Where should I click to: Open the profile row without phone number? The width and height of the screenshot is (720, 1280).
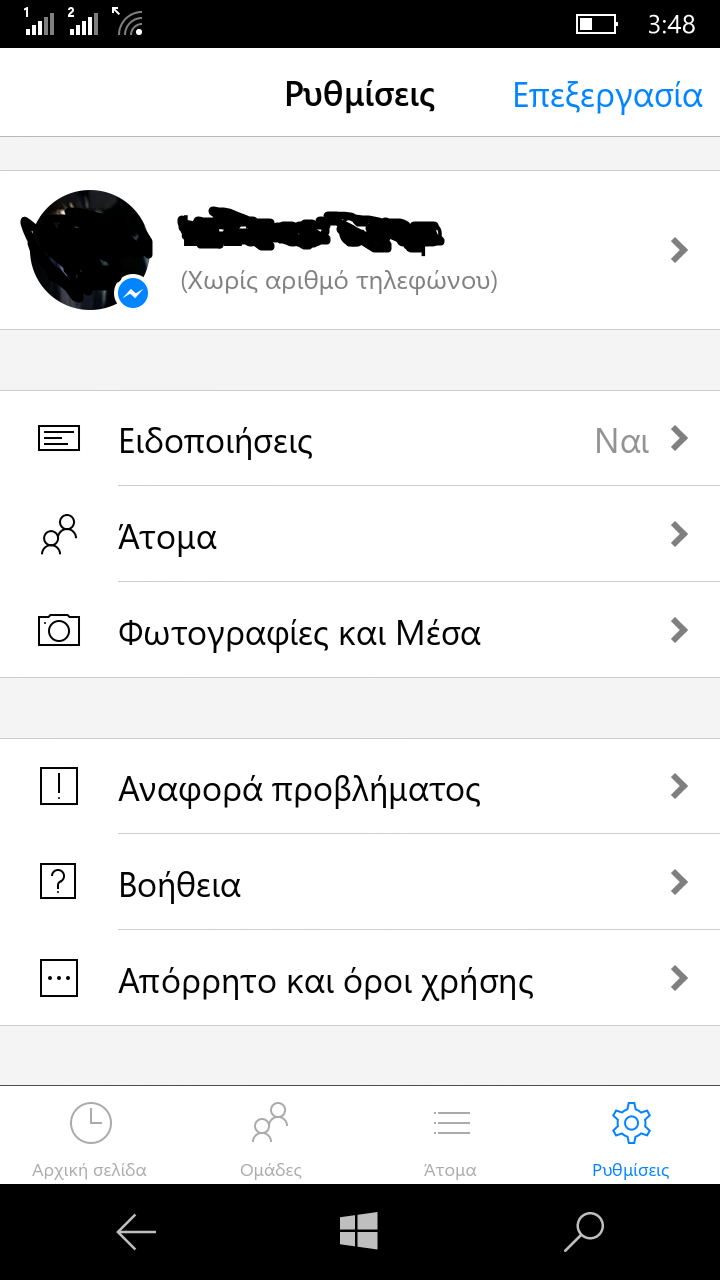tap(360, 250)
